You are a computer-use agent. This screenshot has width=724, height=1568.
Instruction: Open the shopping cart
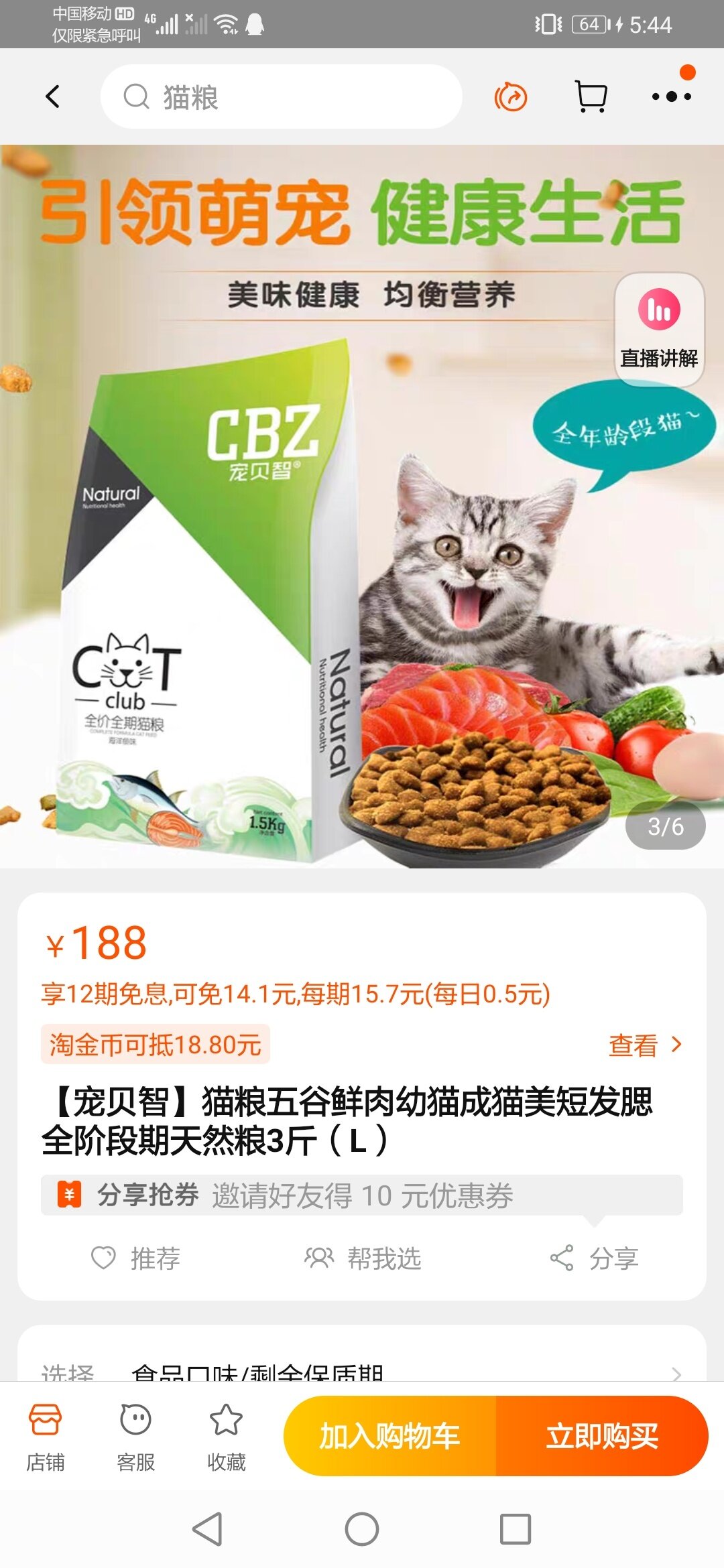(591, 96)
